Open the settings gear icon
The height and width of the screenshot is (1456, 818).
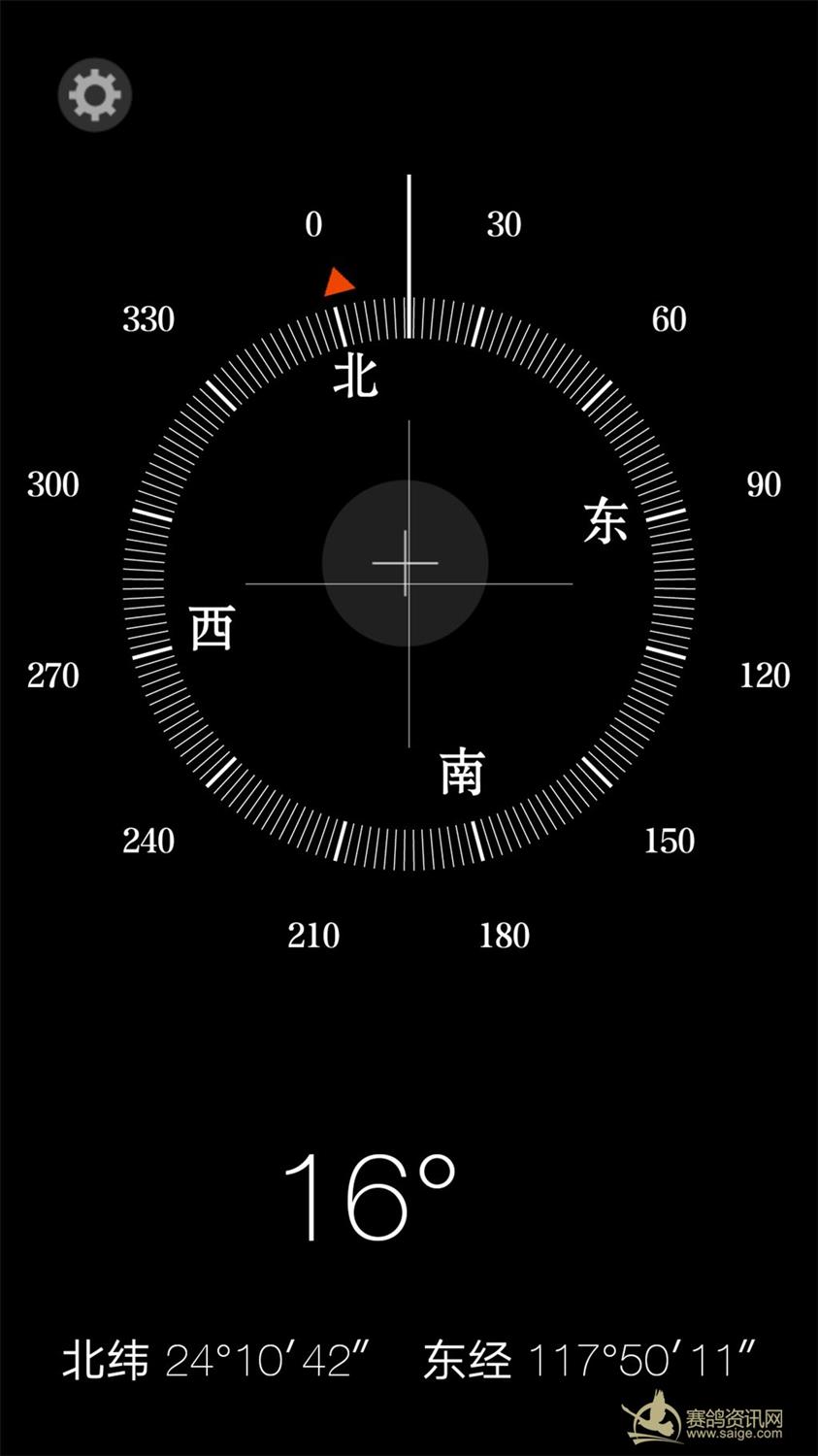coord(94,95)
